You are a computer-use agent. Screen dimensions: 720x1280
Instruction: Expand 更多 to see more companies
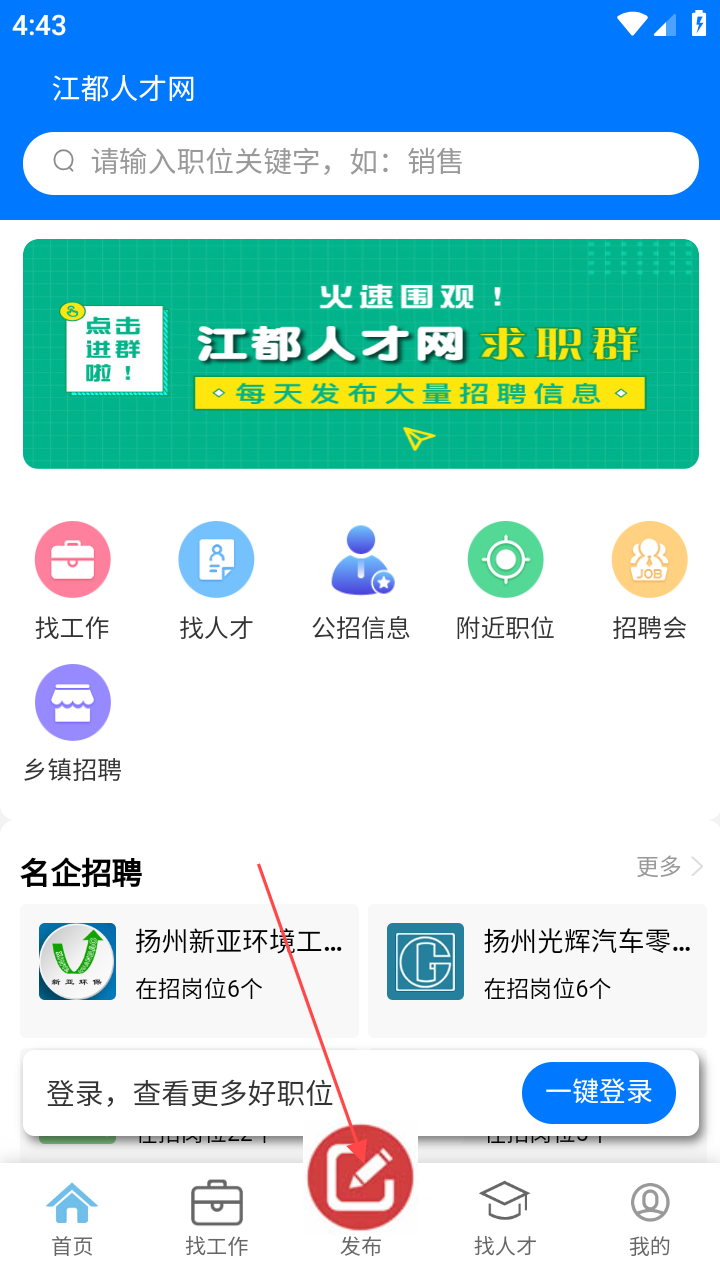657,868
